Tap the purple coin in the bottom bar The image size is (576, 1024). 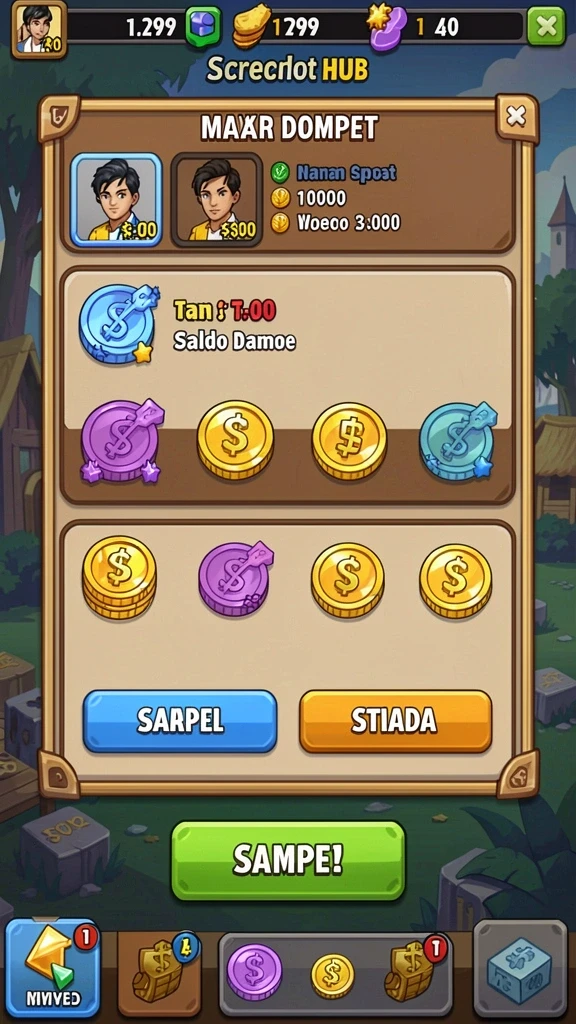coord(254,972)
